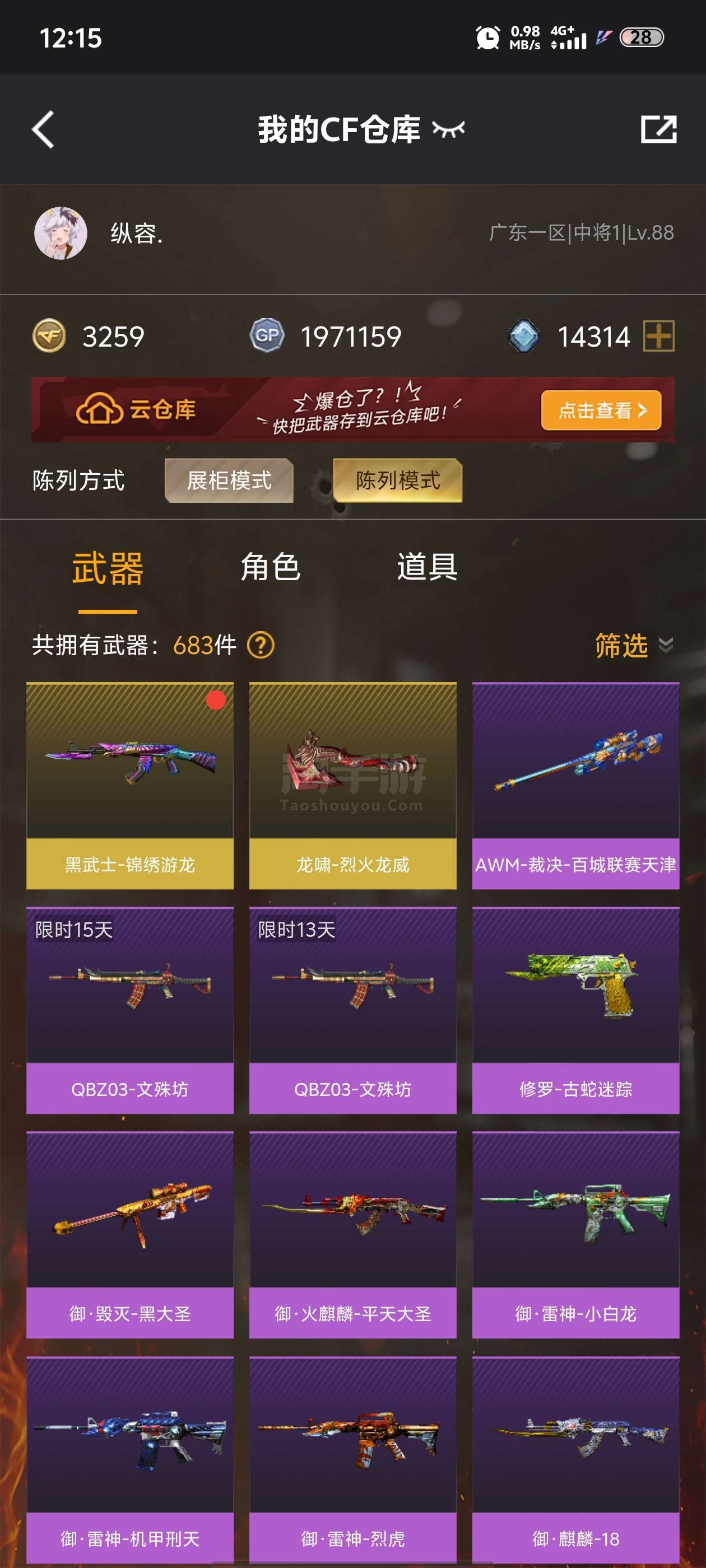Open QBZ03-文殊坊 limited 15 days

tap(130, 1010)
